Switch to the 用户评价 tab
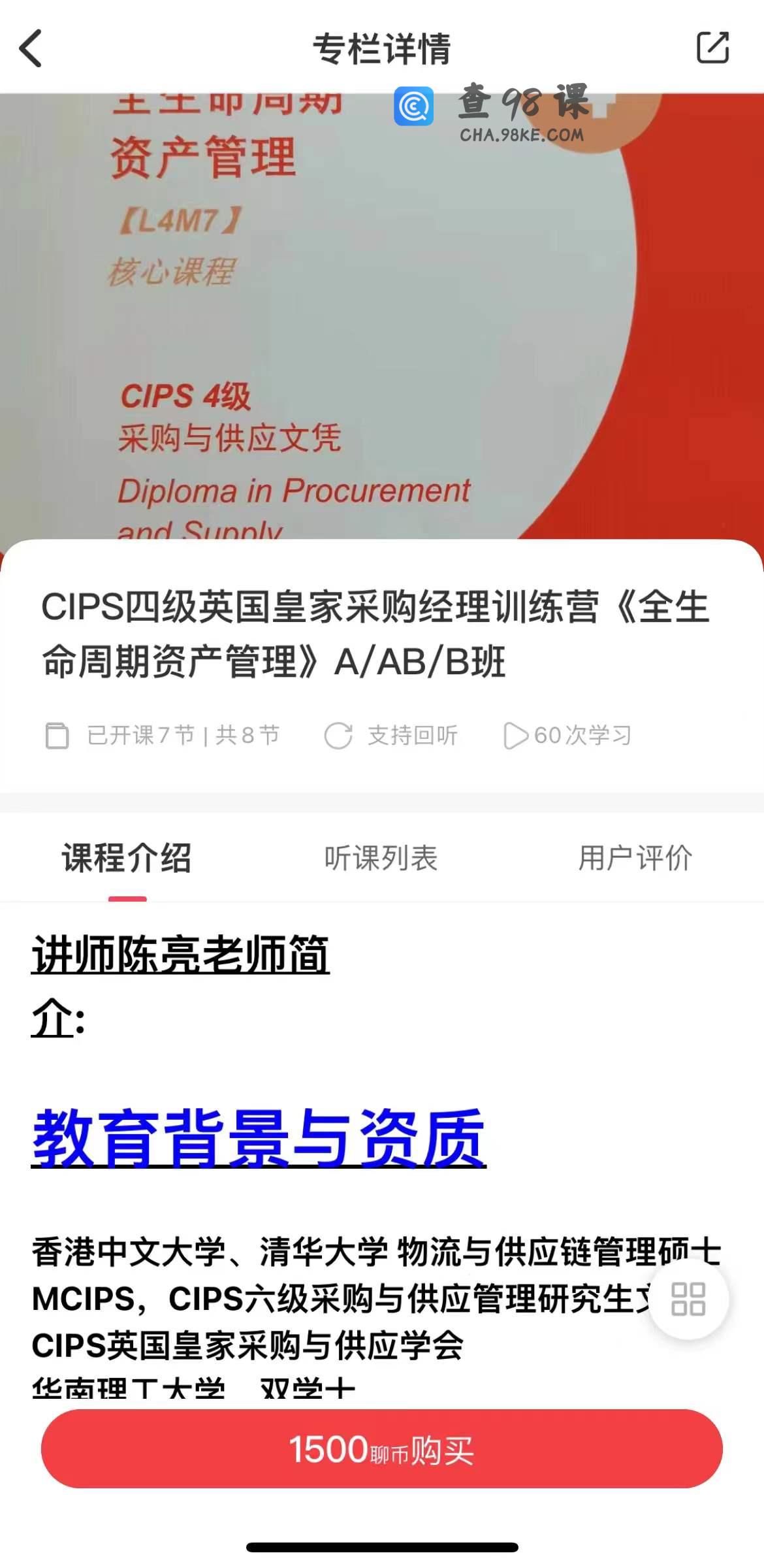 point(635,858)
